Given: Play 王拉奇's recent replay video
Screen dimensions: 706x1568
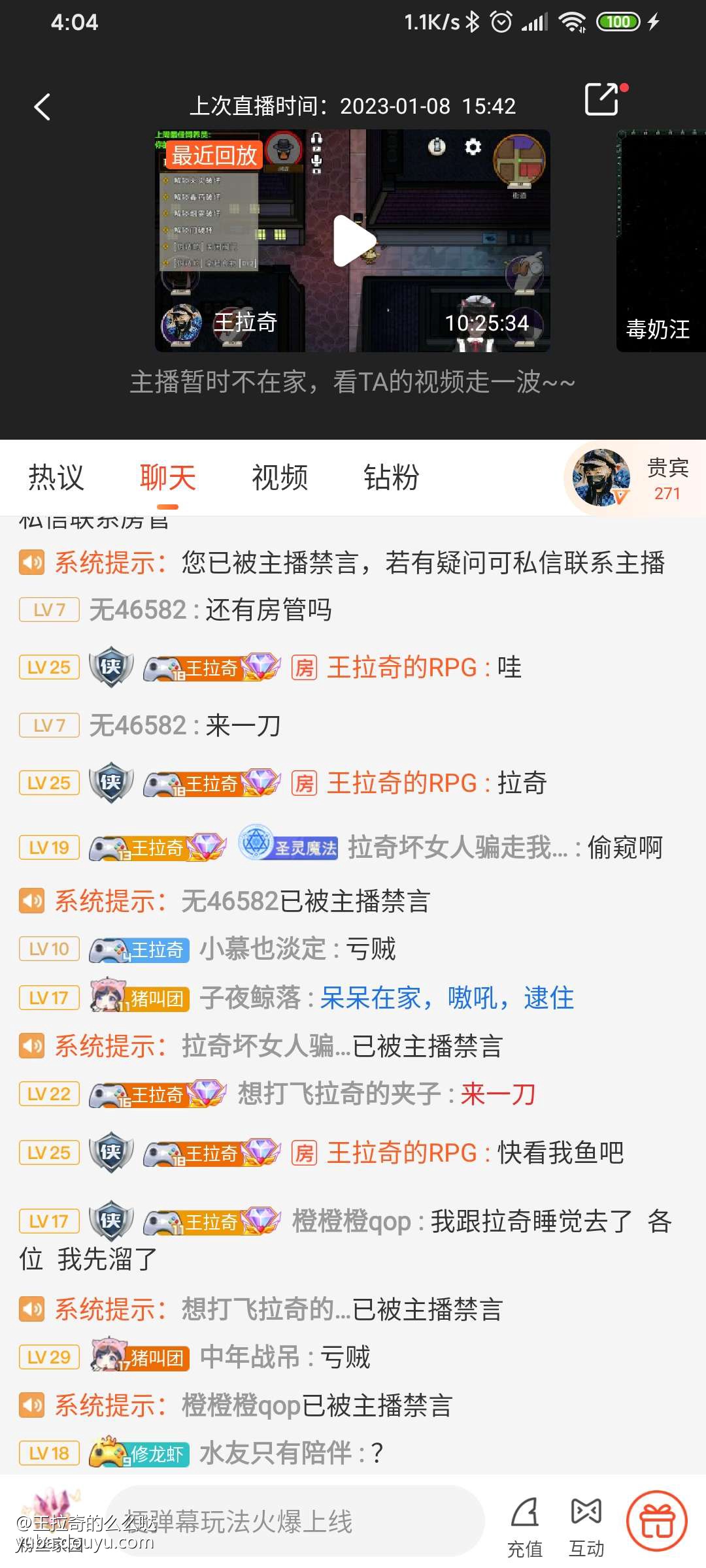Looking at the screenshot, I should coord(353,240).
